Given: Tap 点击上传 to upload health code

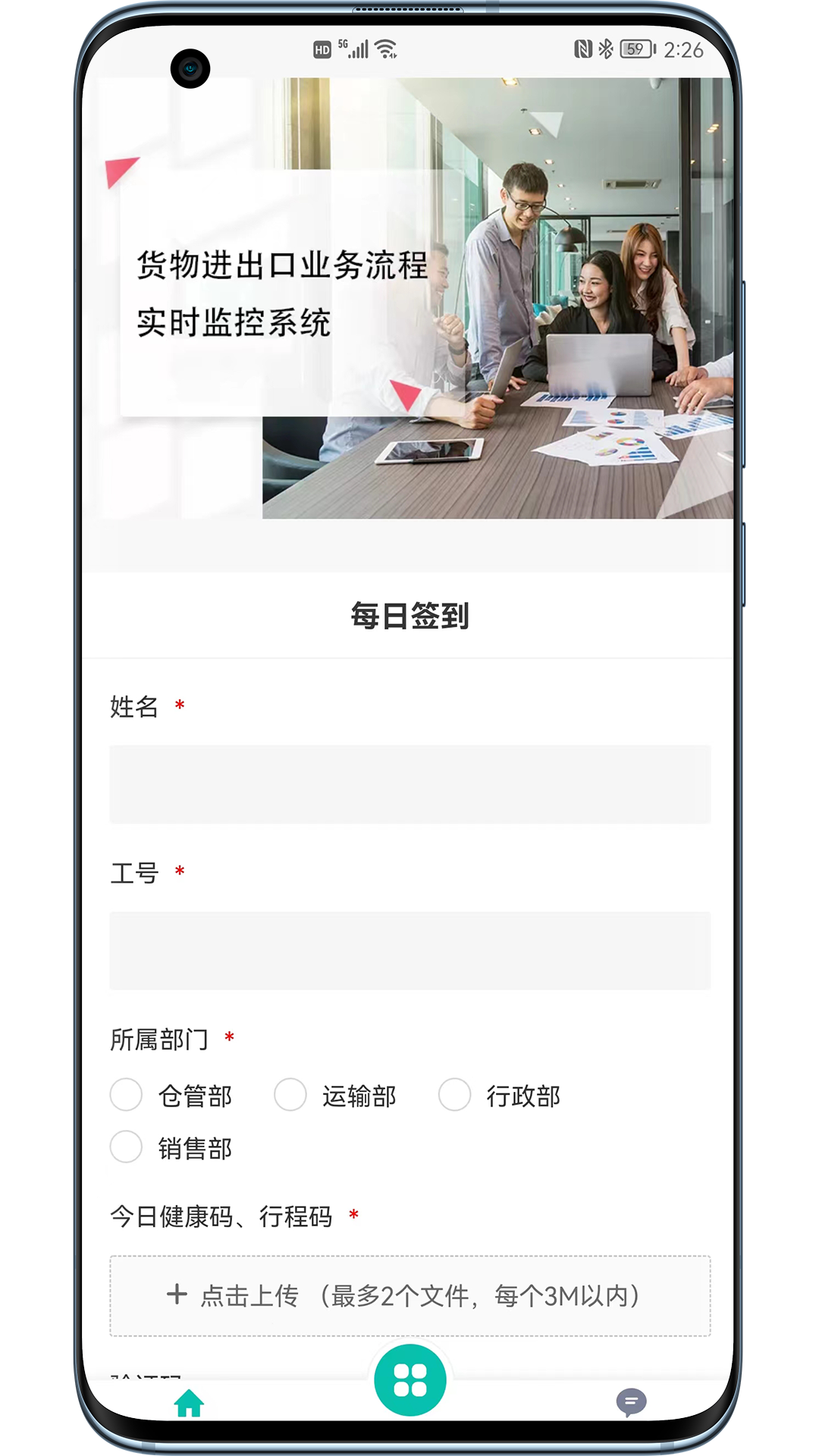Looking at the screenshot, I should point(409,1295).
